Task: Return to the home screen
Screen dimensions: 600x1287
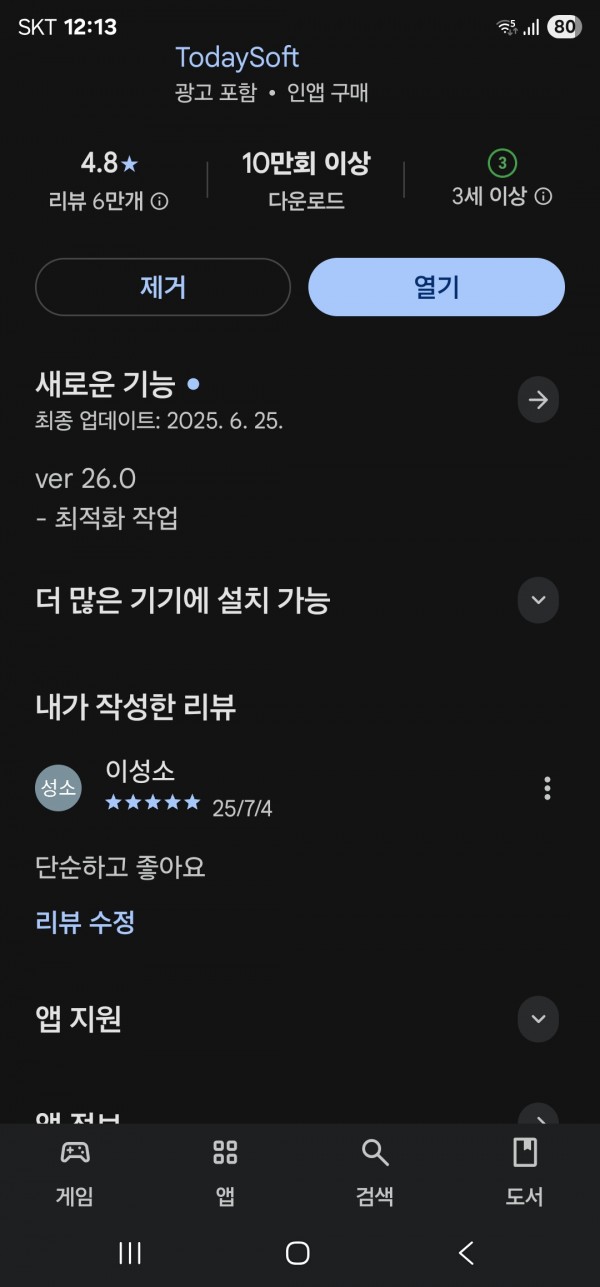Action: pos(298,1253)
